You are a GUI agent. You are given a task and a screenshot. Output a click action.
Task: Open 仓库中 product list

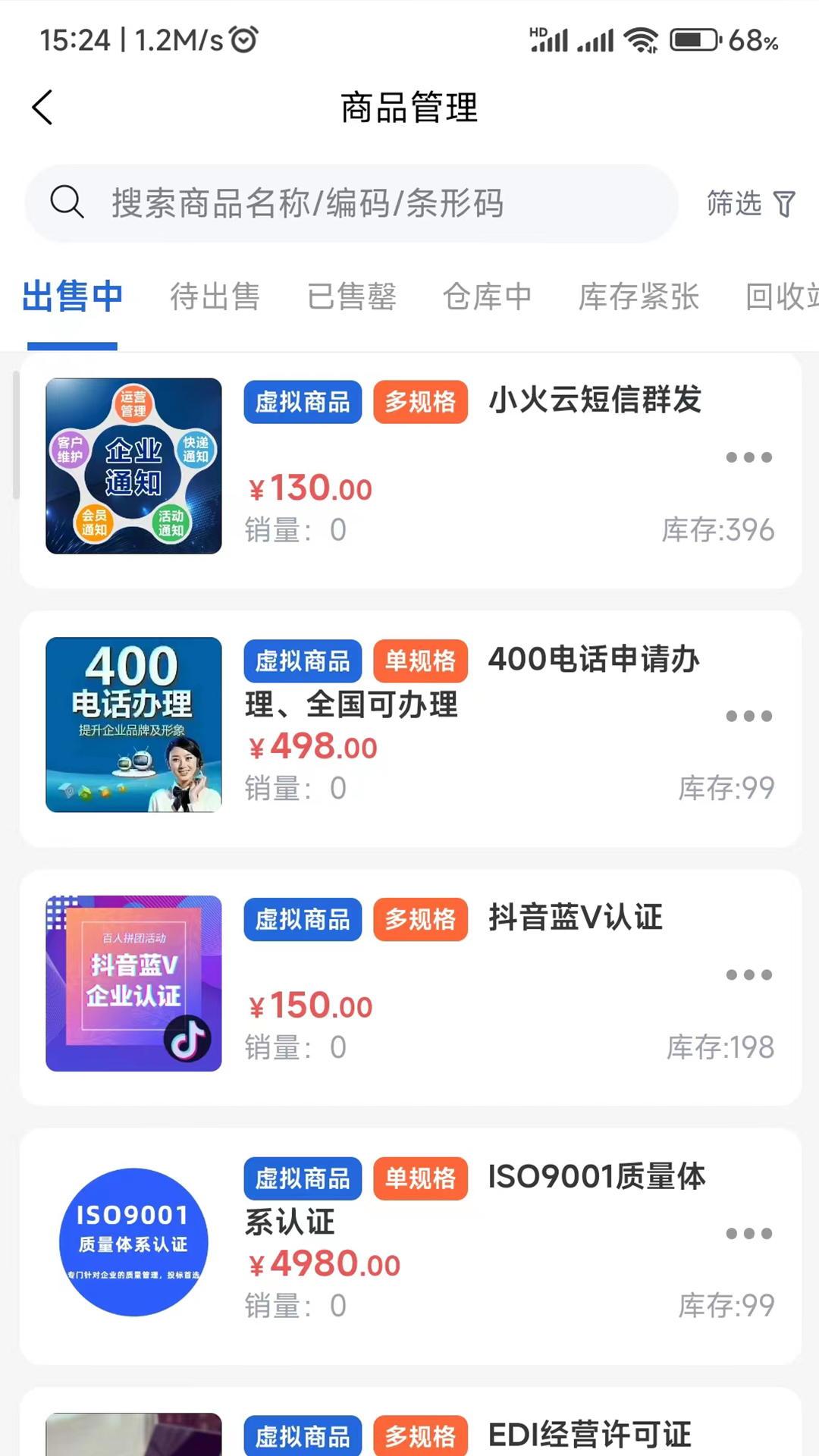coord(487,297)
